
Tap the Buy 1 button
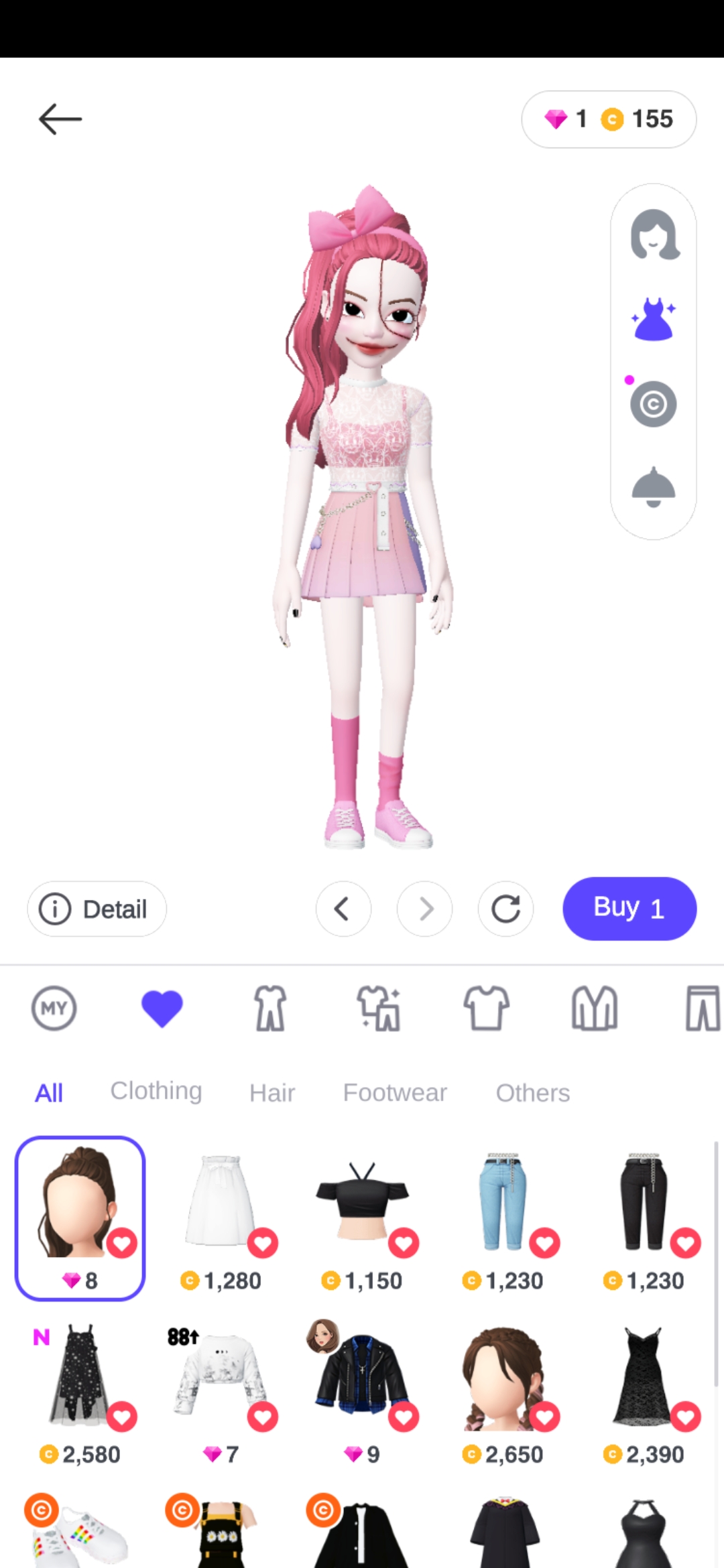(x=629, y=909)
